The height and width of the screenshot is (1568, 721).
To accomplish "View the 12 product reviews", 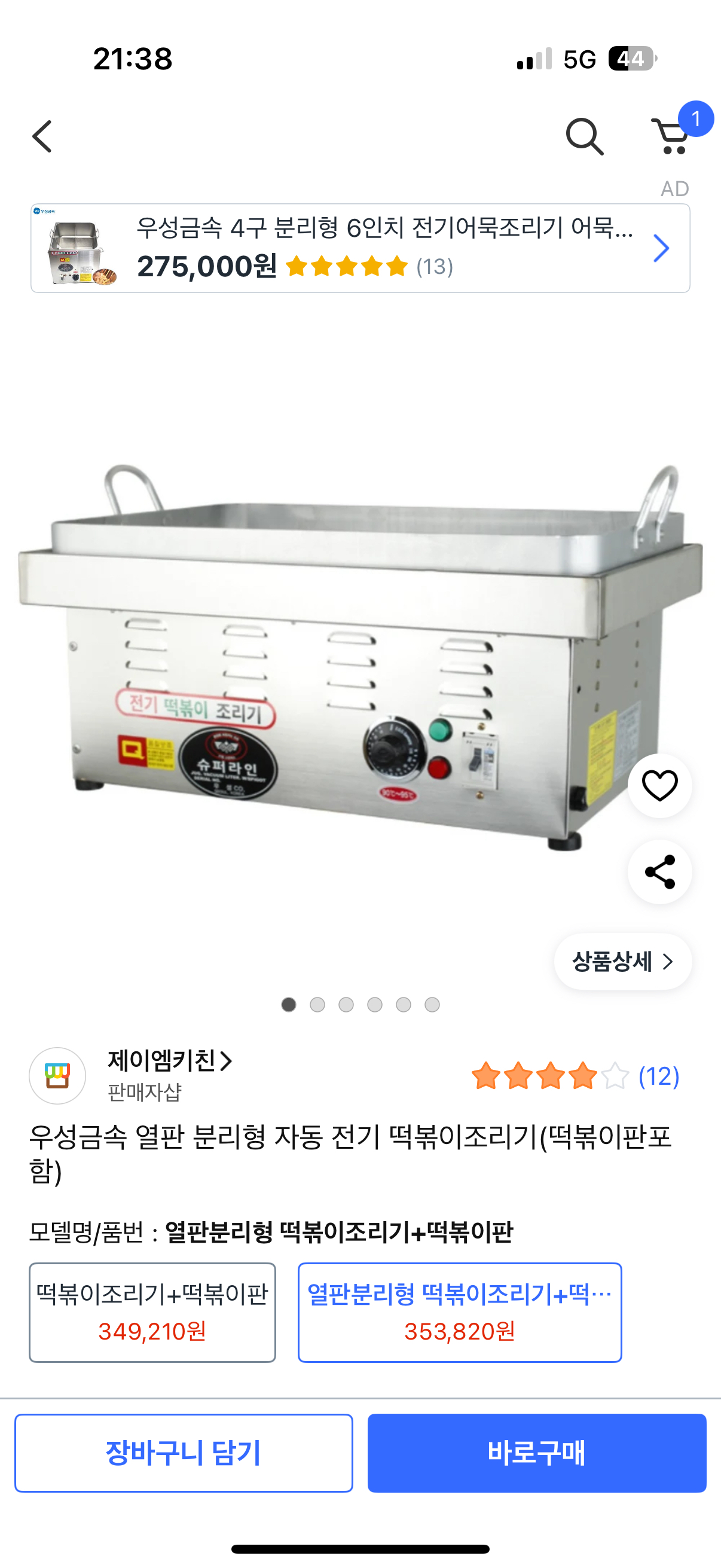I will 658,1076.
